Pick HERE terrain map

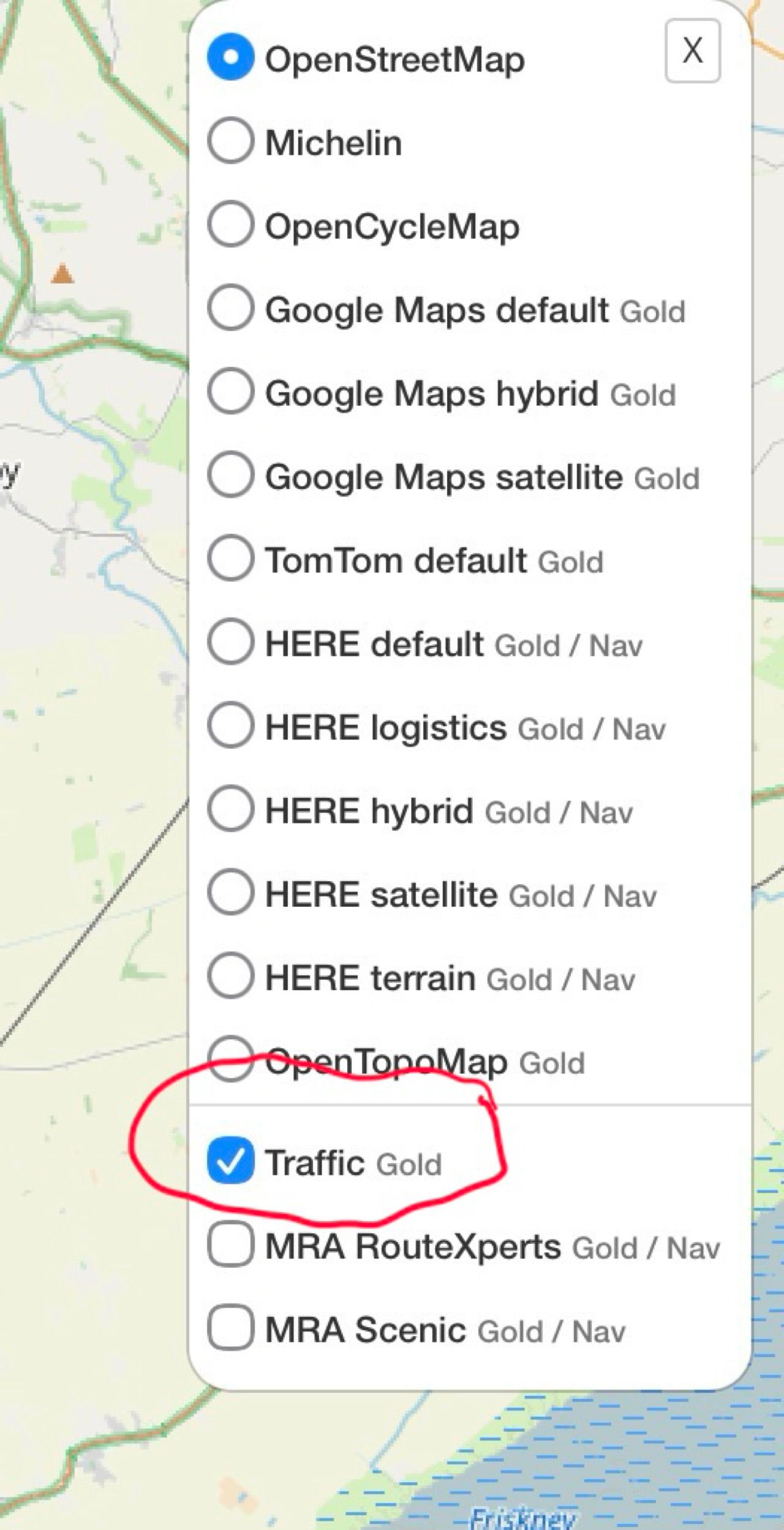tap(230, 975)
